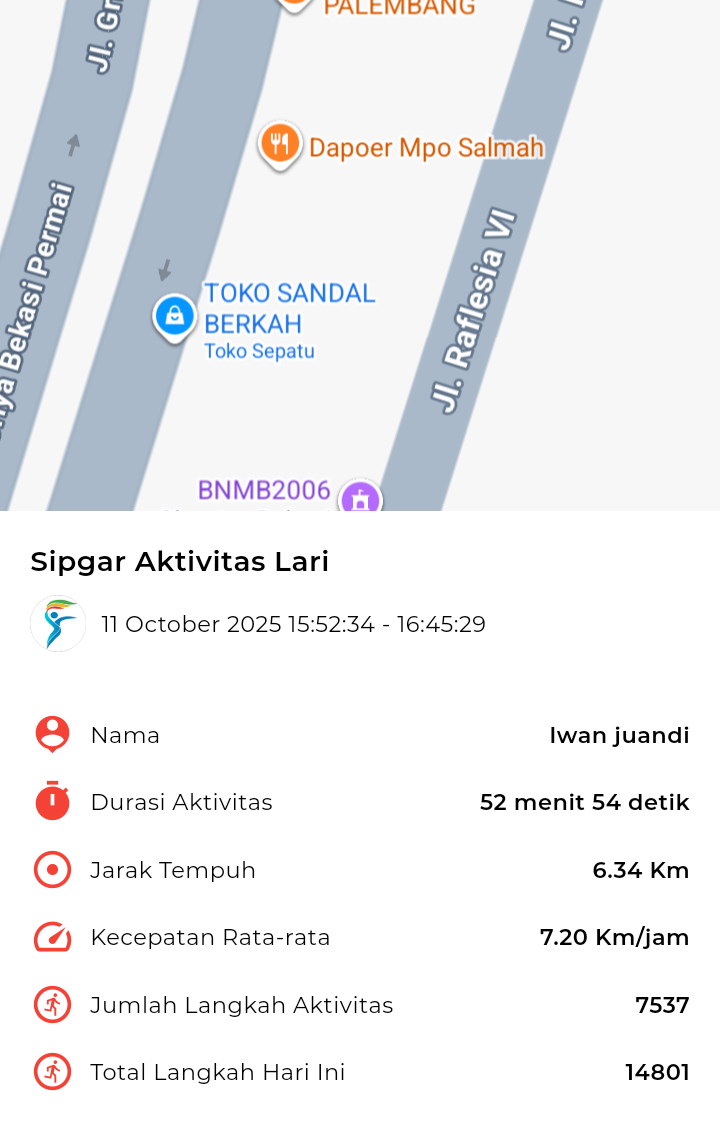Open the Dapoer Mpo Salmah restaurant marker

tap(280, 145)
